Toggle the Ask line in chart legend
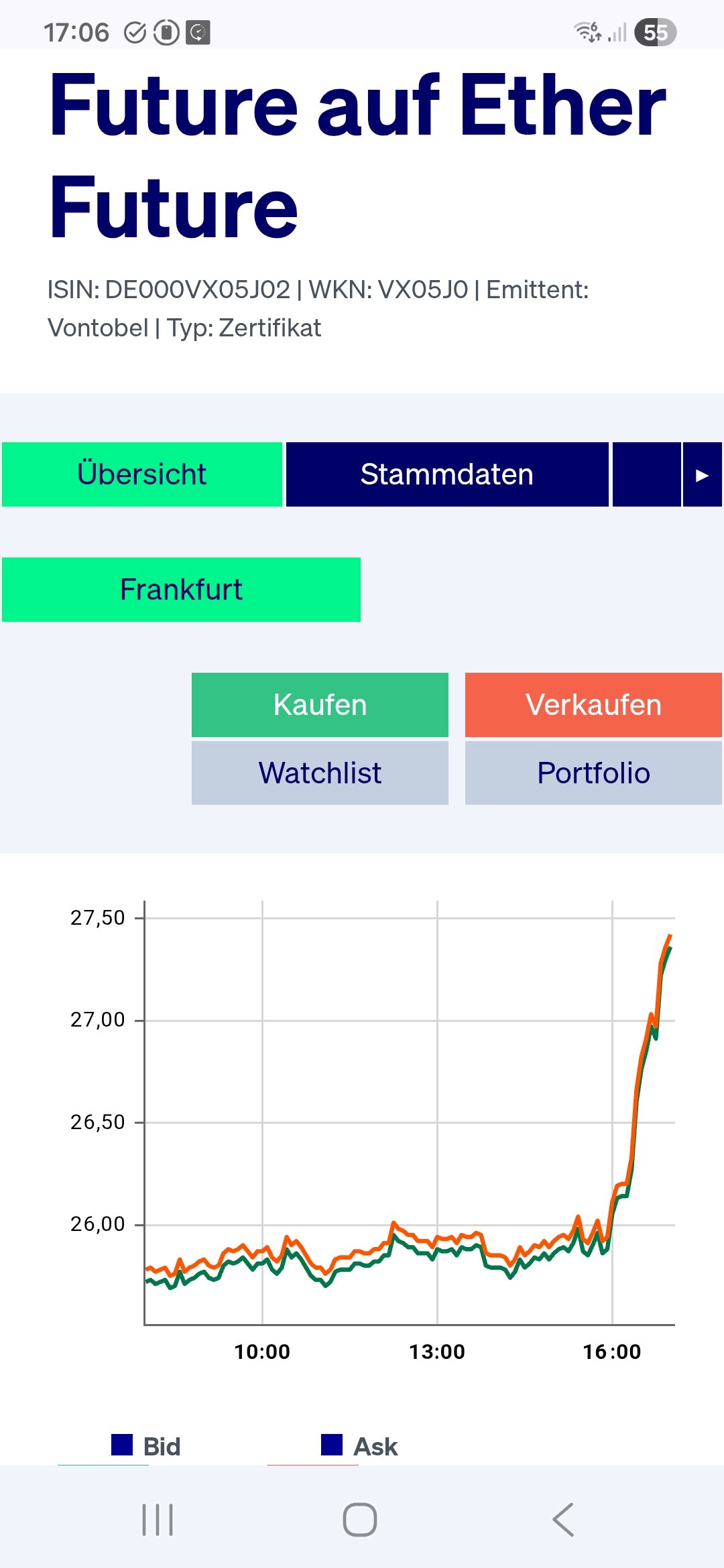The width and height of the screenshot is (724, 1568). point(361,1446)
